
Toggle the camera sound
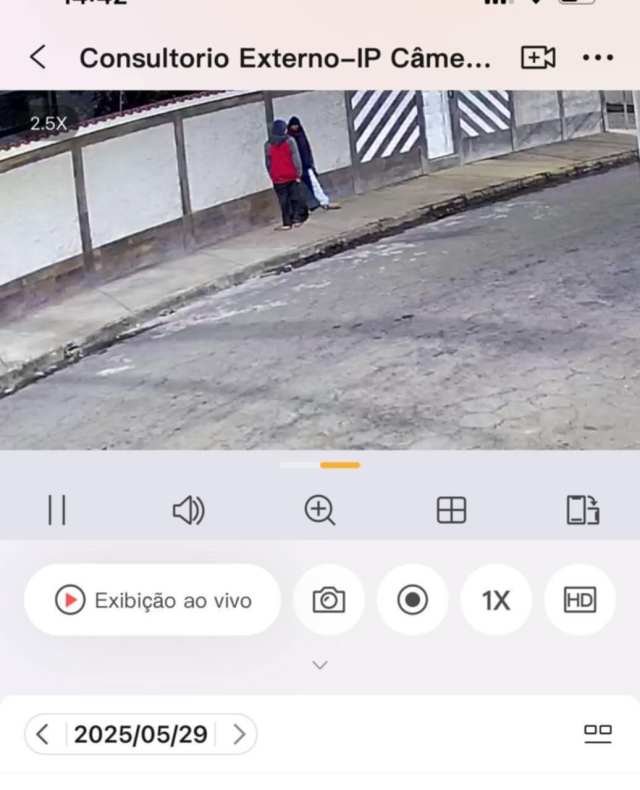[188, 510]
